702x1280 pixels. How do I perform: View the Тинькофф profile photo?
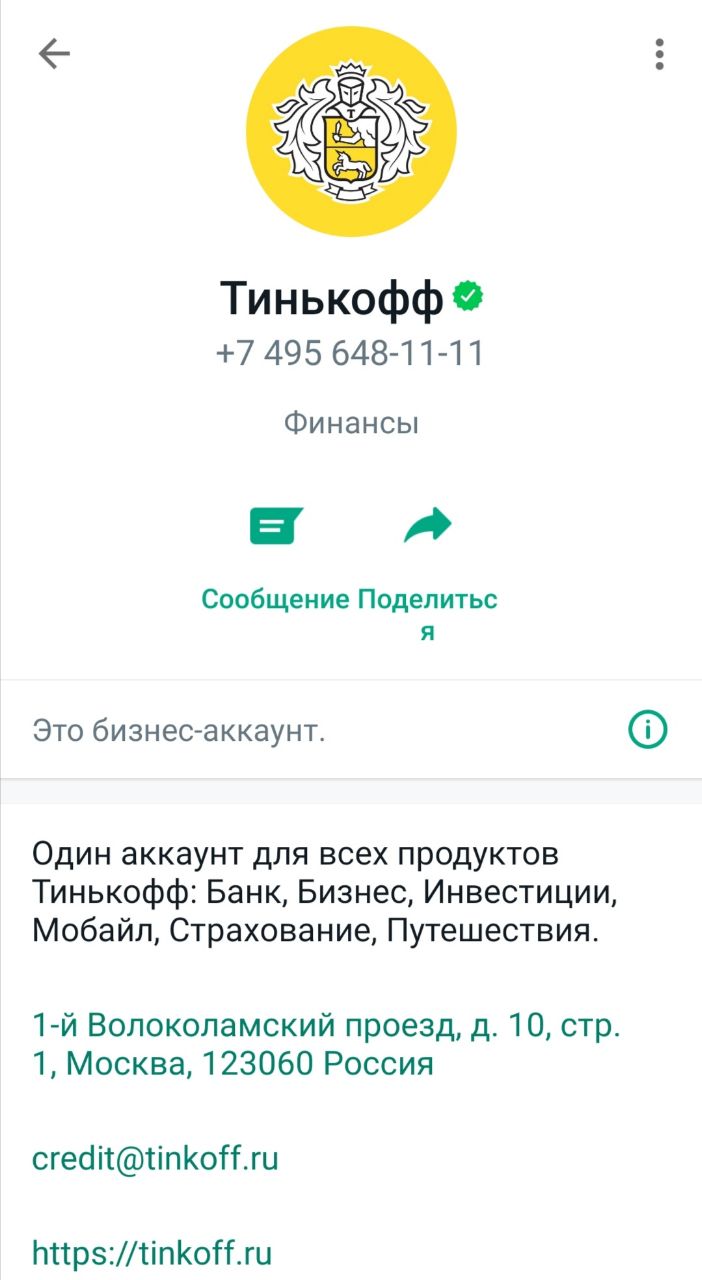[x=351, y=132]
